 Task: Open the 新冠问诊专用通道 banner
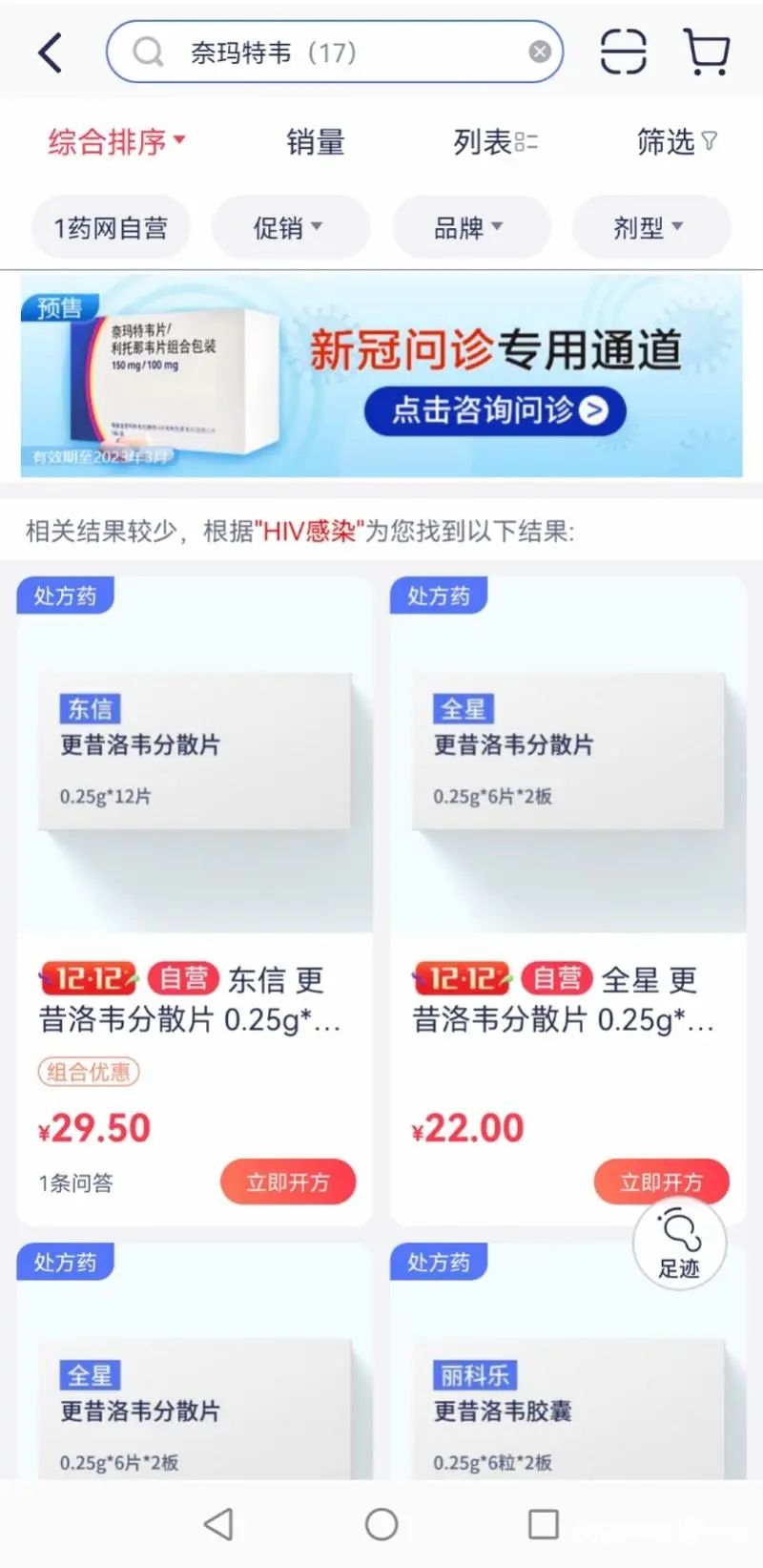coord(381,376)
